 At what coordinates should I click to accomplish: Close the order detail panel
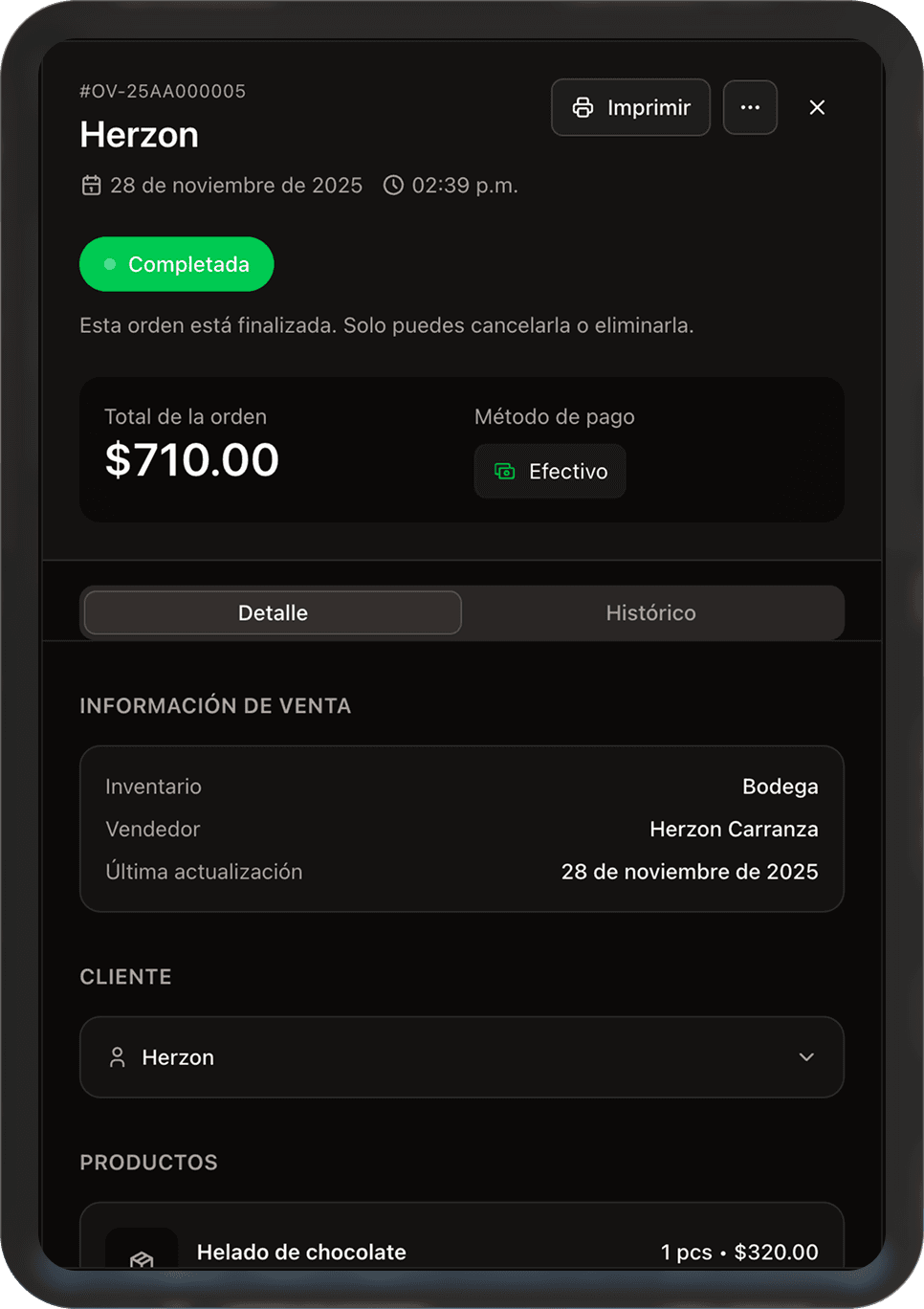[x=817, y=107]
